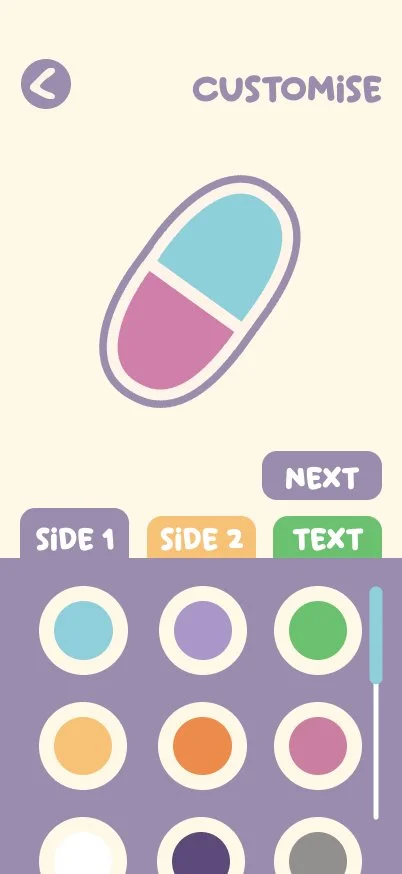Choose the yellow color swatch
Screen dimensions: 402x874
[83, 746]
